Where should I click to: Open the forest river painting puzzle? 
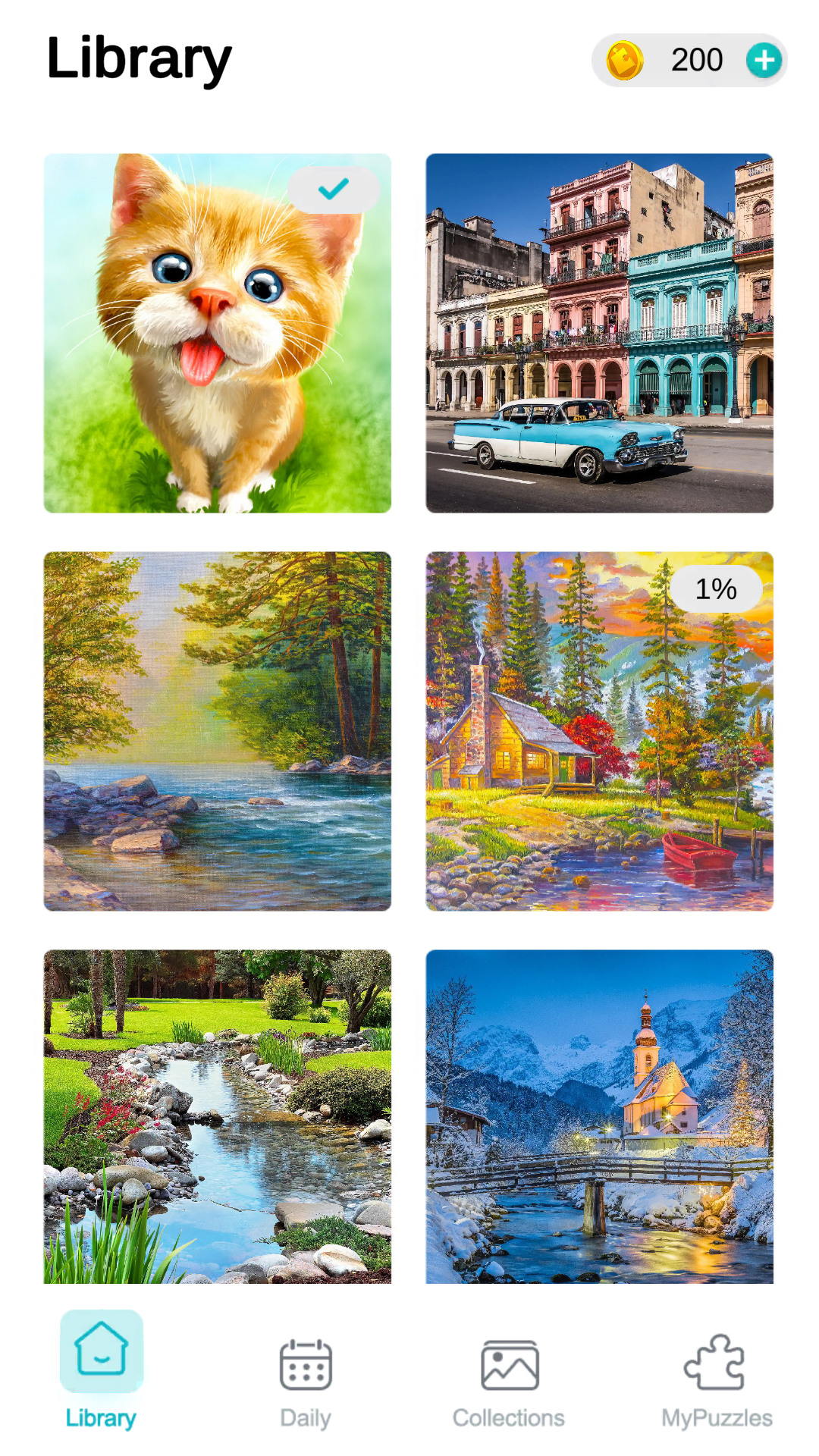point(218,731)
